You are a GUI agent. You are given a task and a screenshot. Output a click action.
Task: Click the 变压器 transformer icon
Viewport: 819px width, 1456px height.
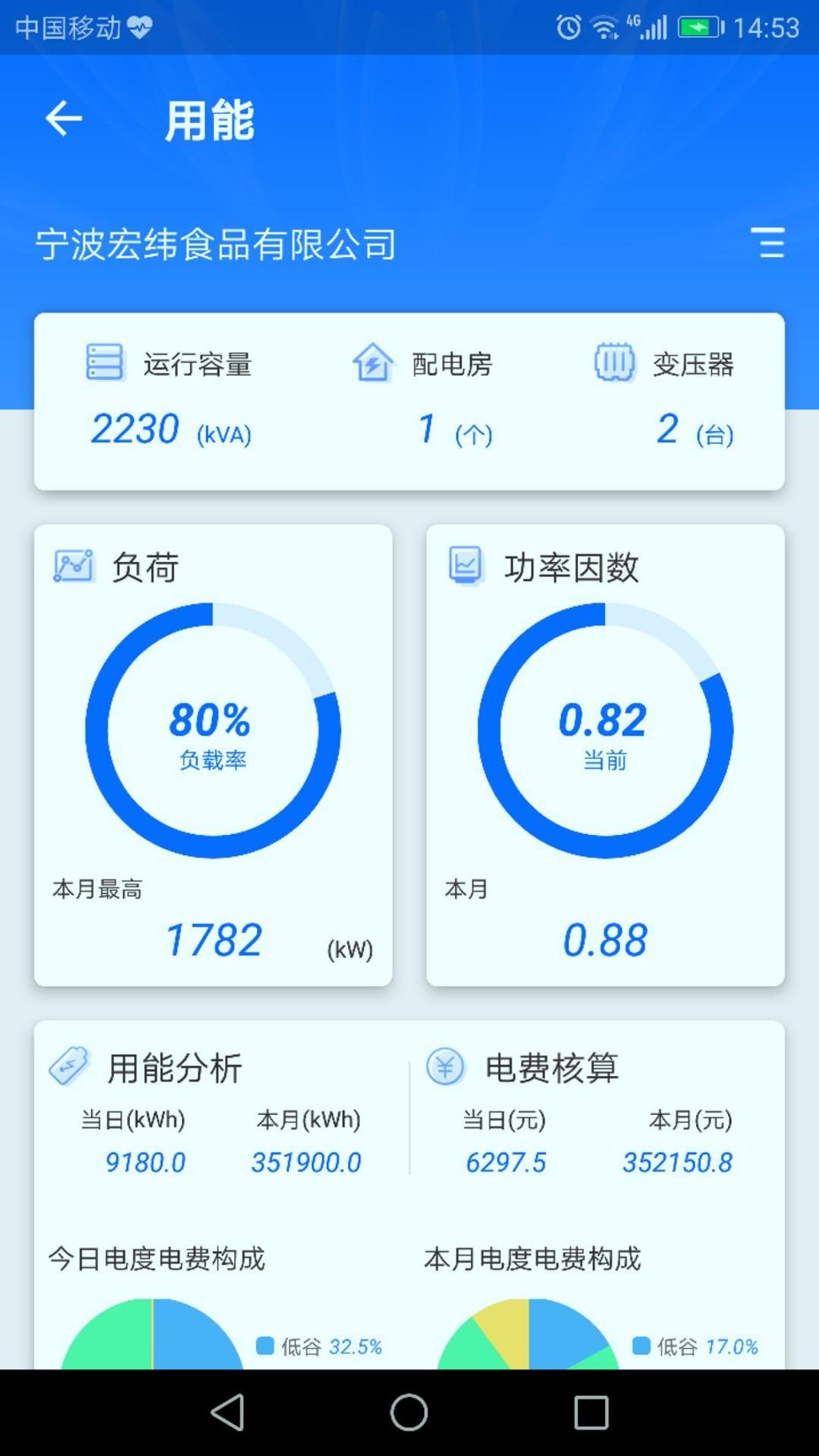click(x=614, y=364)
